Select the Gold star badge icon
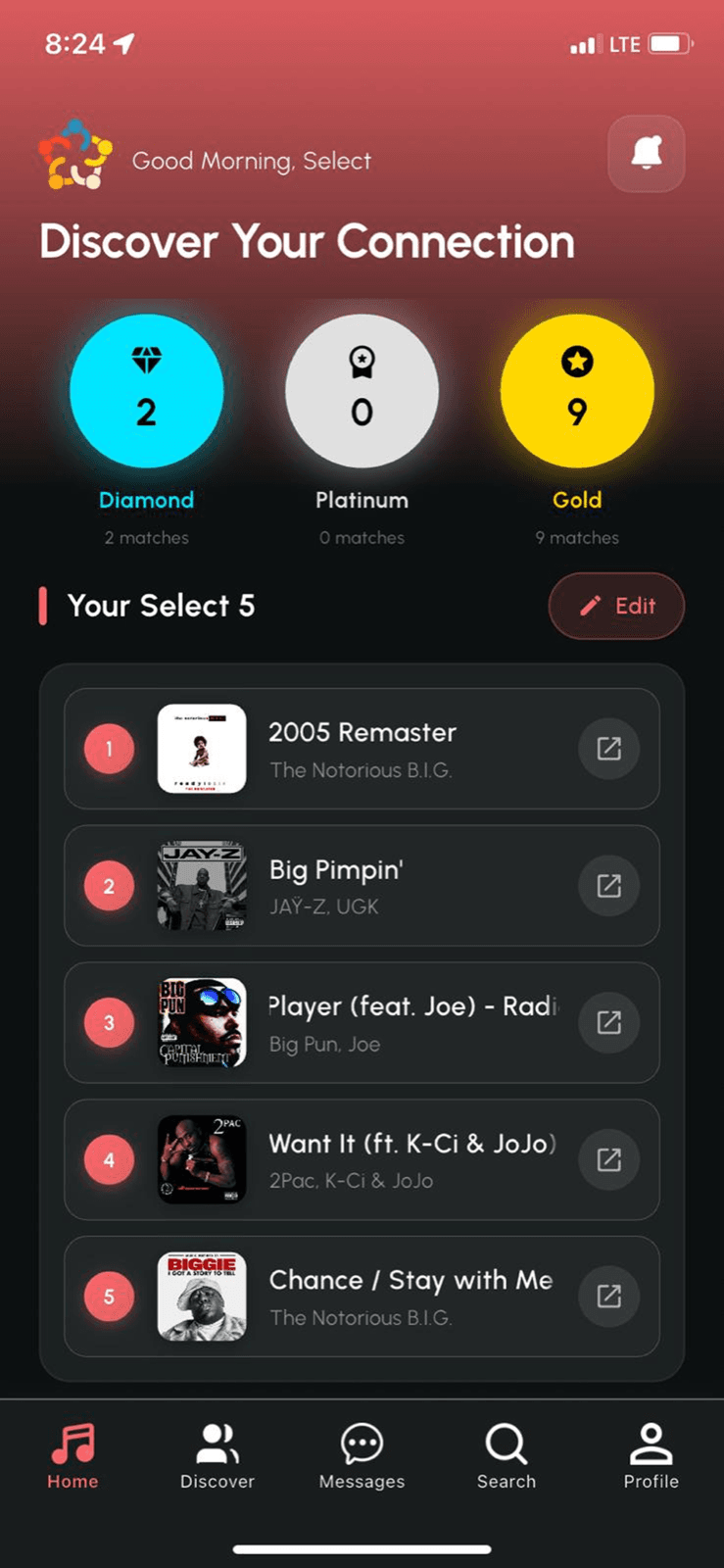Screen dimensions: 724x1568 coord(576,361)
